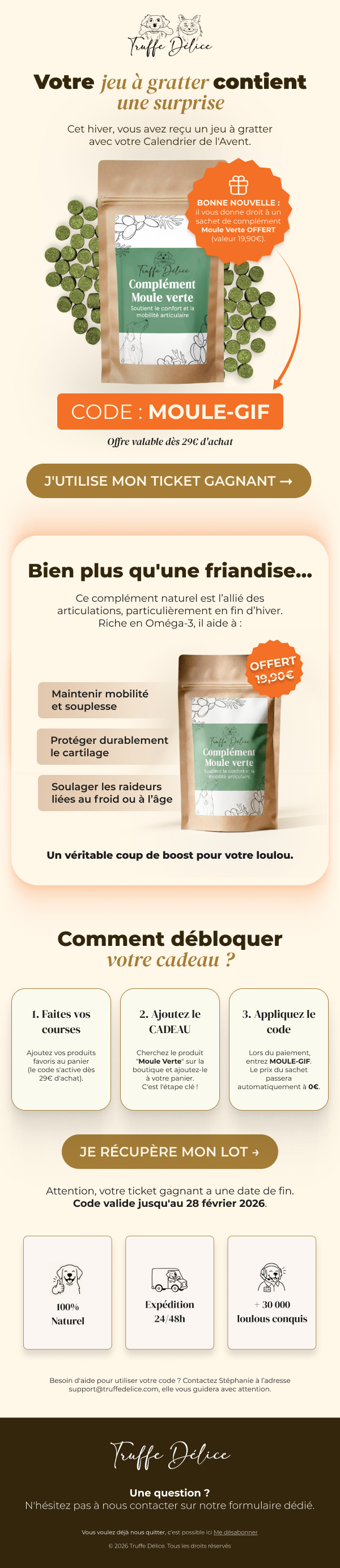Select the "Je récupère mon lot" button
Screen dimensions: 340x1568
169,1151
